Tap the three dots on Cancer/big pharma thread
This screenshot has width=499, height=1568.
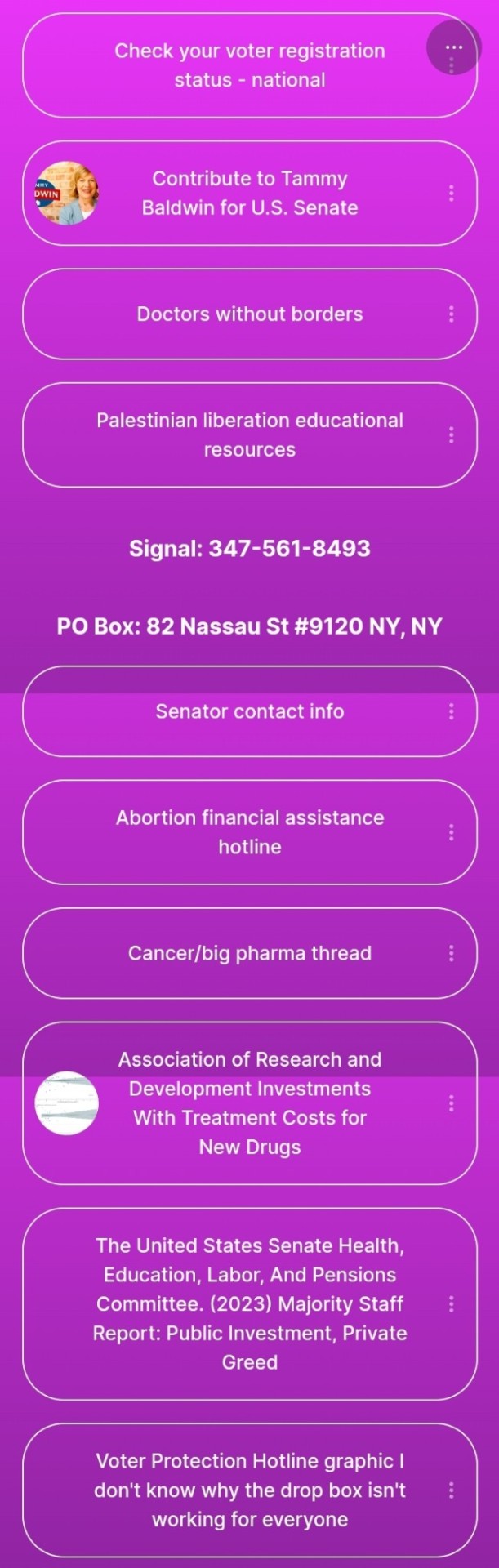click(451, 953)
